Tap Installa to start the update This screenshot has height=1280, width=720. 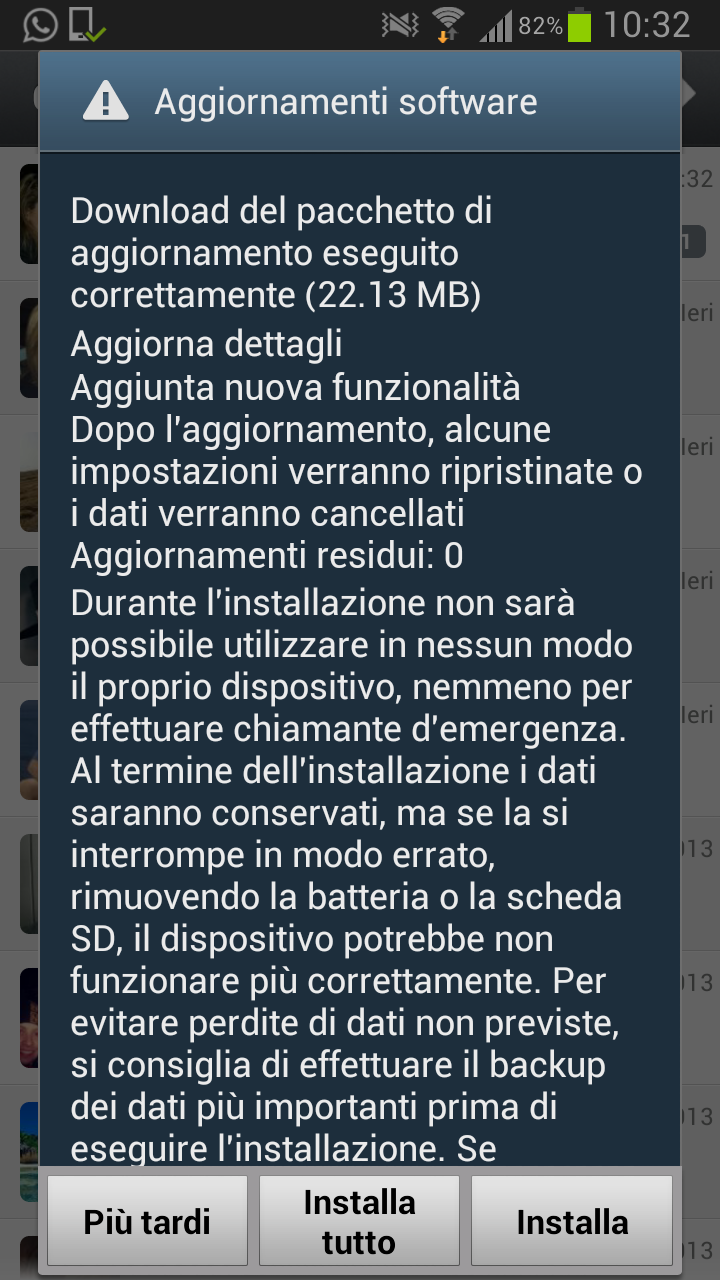click(572, 1221)
